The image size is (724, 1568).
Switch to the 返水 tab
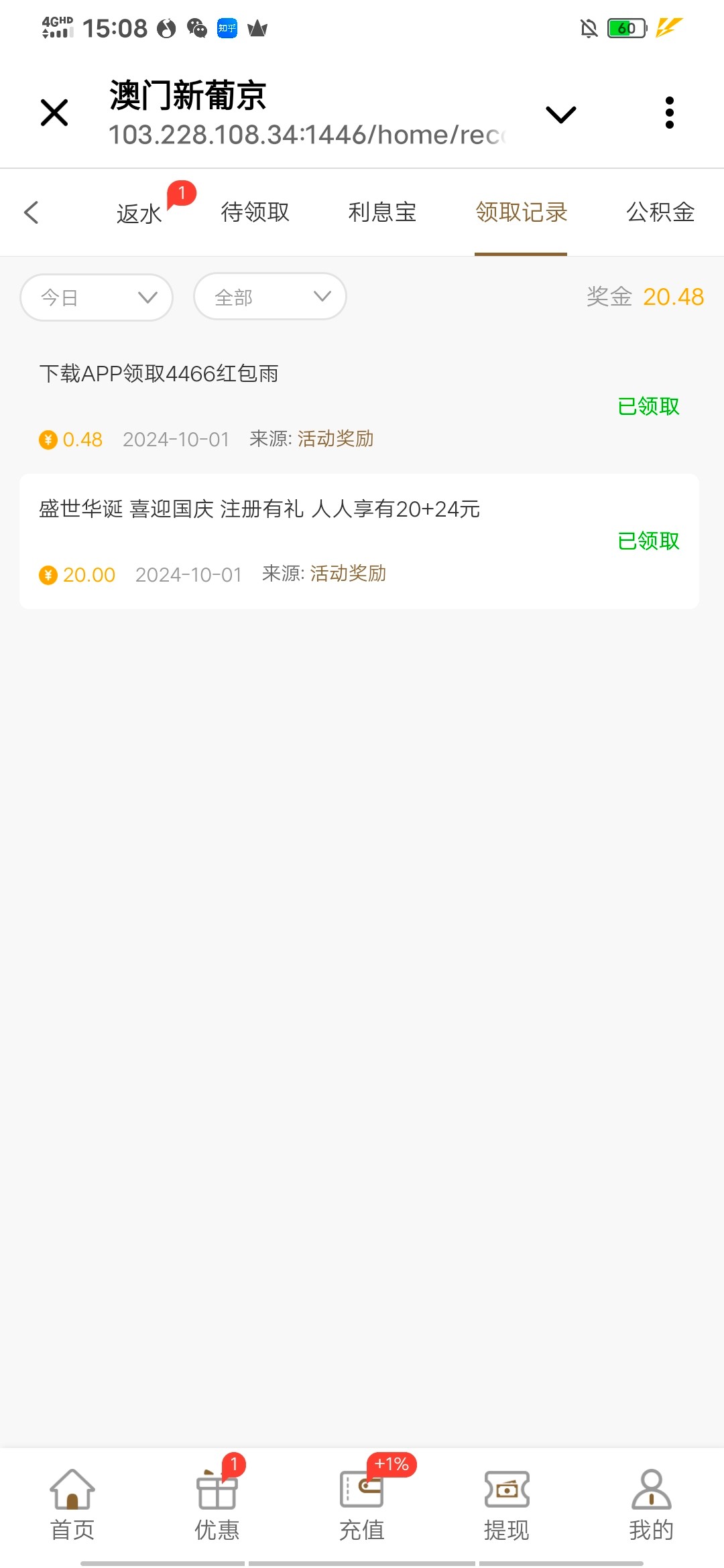[139, 213]
